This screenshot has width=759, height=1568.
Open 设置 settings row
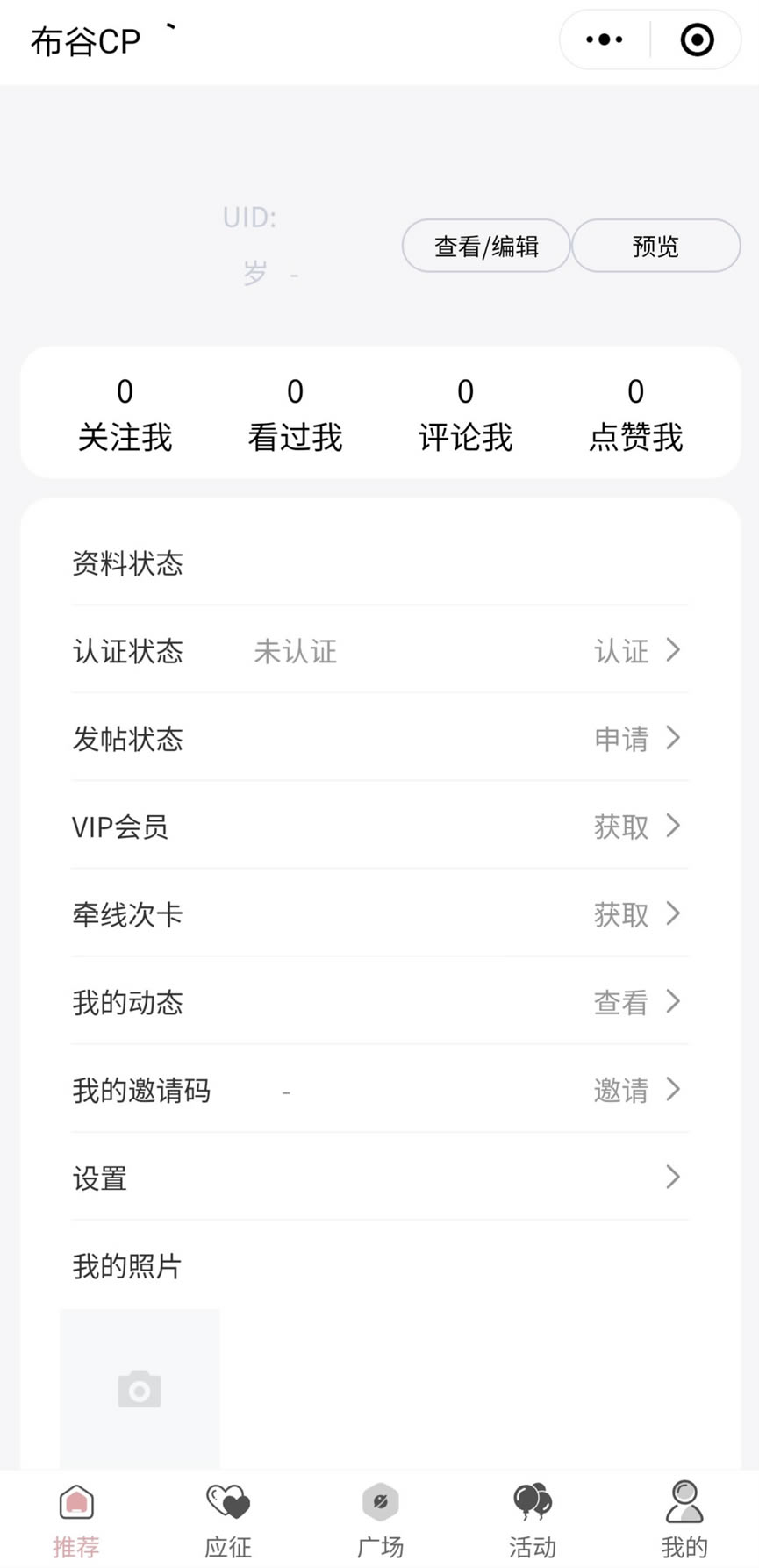[x=380, y=1177]
